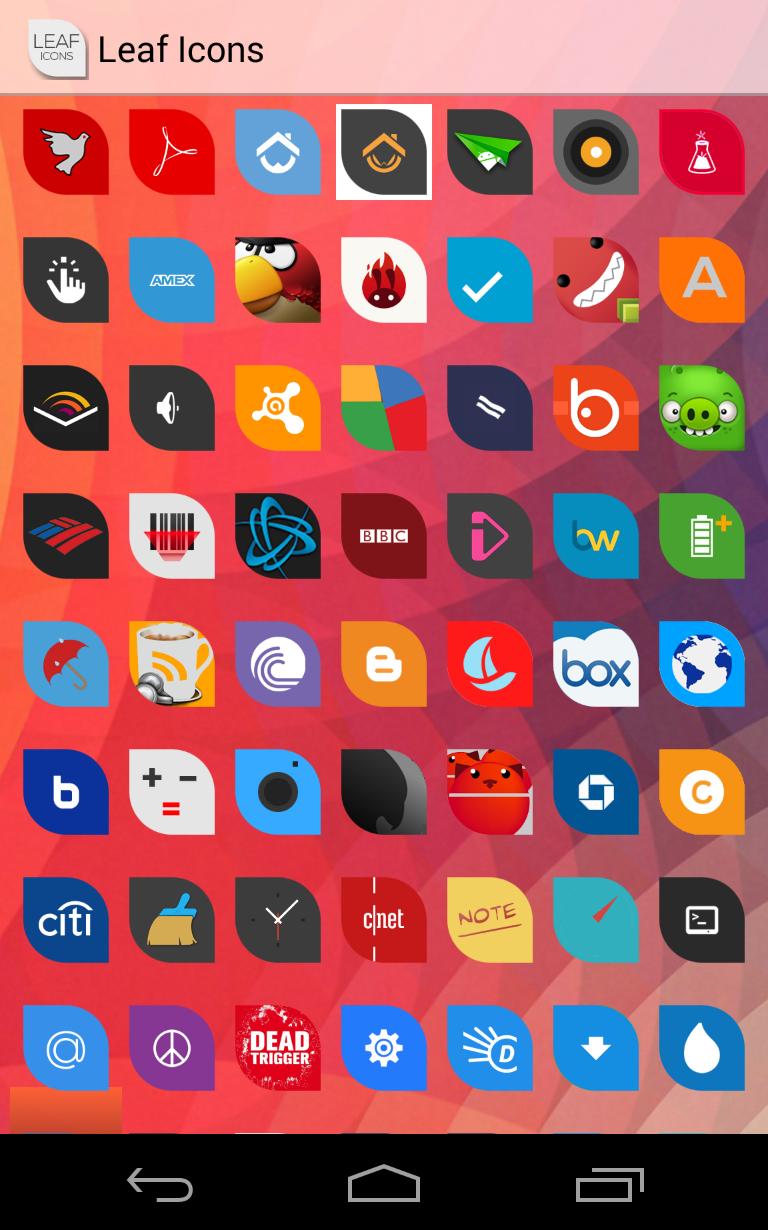768x1230 pixels.
Task: Open the Citi bank icon
Action: click(66, 920)
